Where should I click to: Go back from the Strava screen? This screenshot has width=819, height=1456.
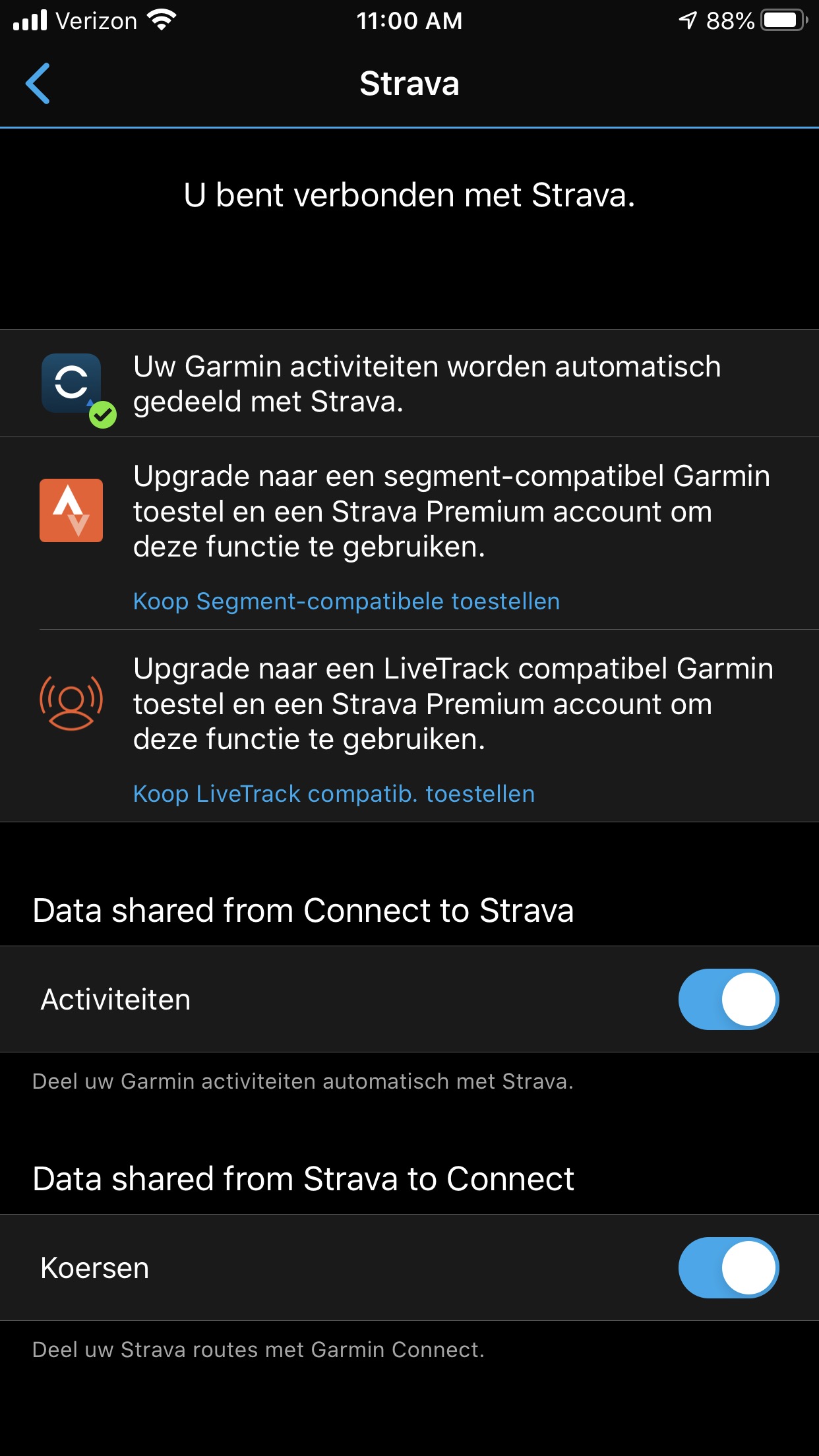pyautogui.click(x=38, y=84)
